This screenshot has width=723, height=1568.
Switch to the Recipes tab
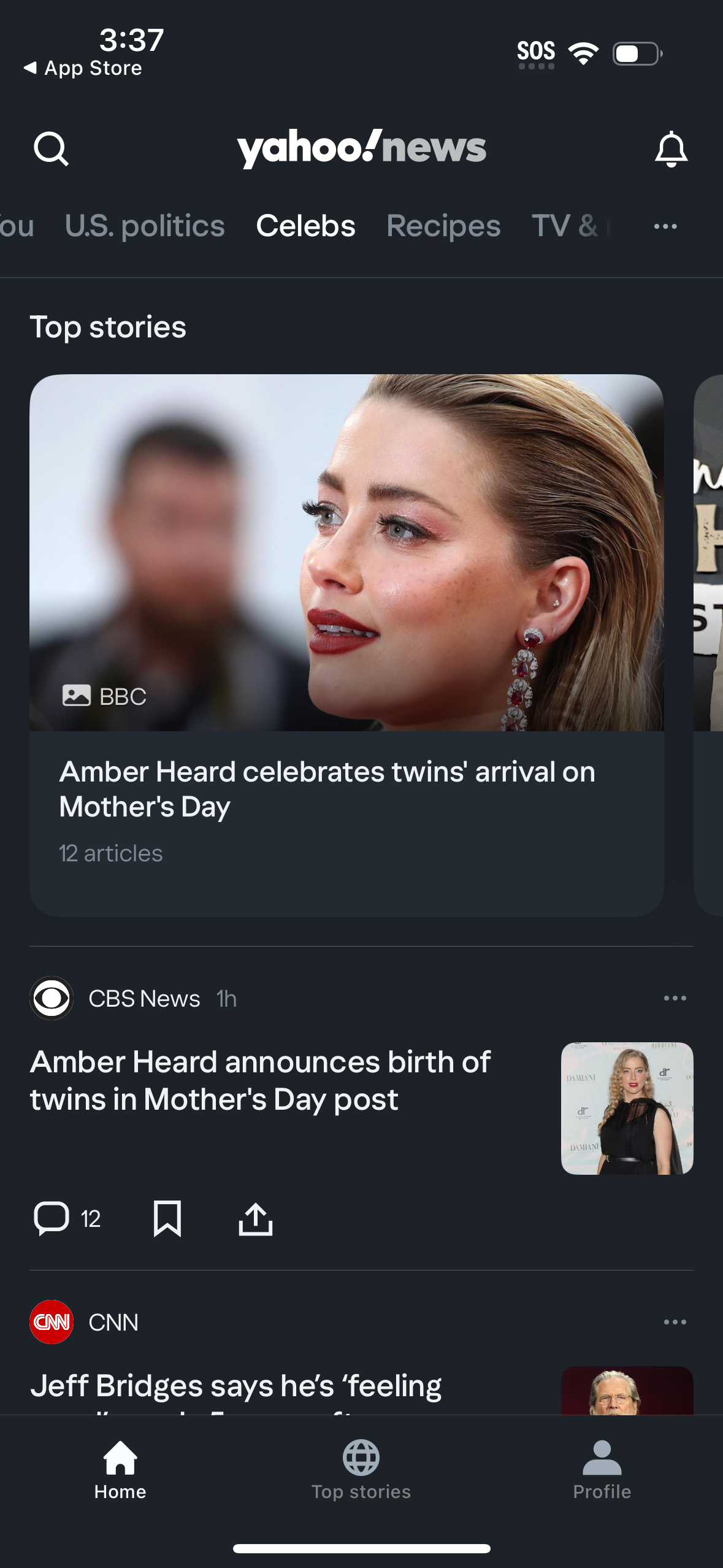[443, 226]
